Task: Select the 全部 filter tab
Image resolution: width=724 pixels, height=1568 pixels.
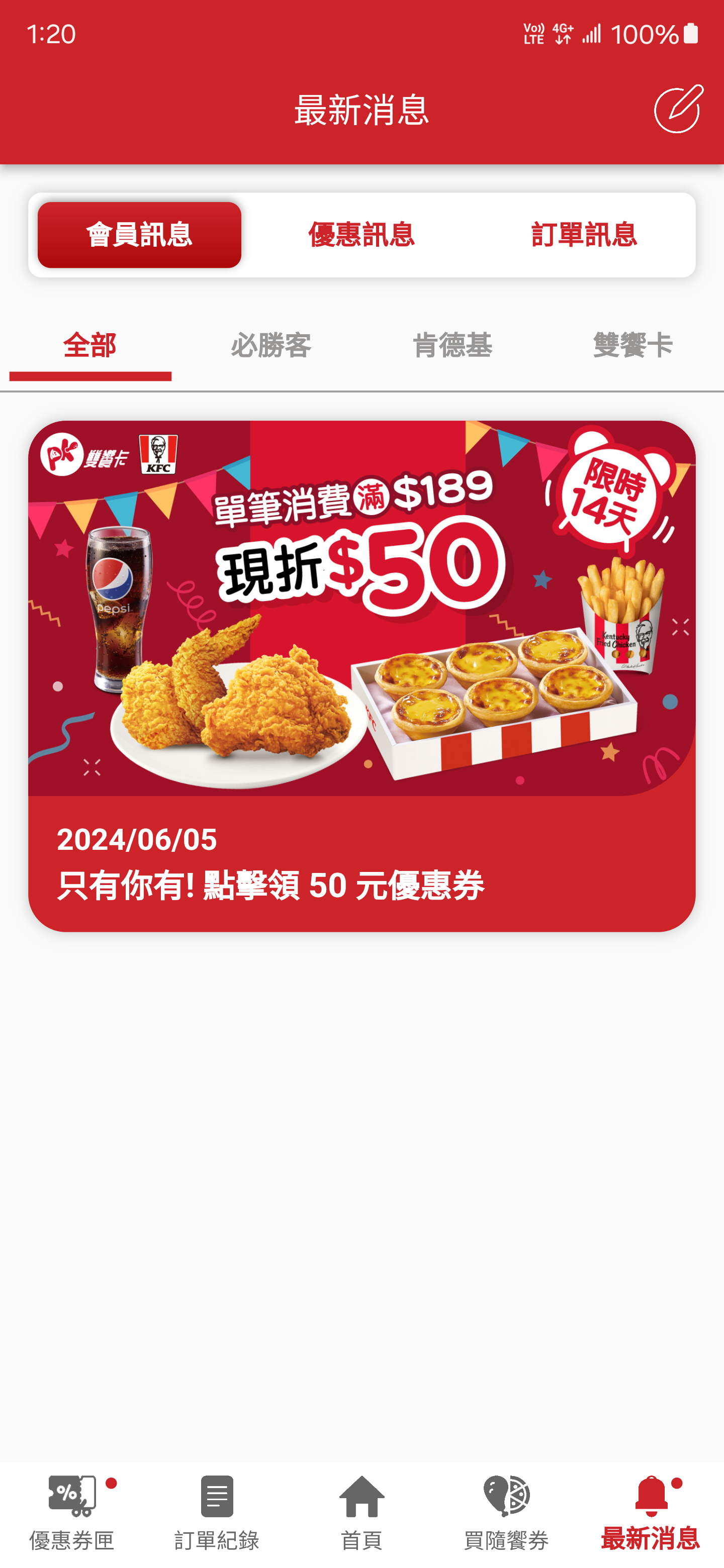Action: coord(90,346)
